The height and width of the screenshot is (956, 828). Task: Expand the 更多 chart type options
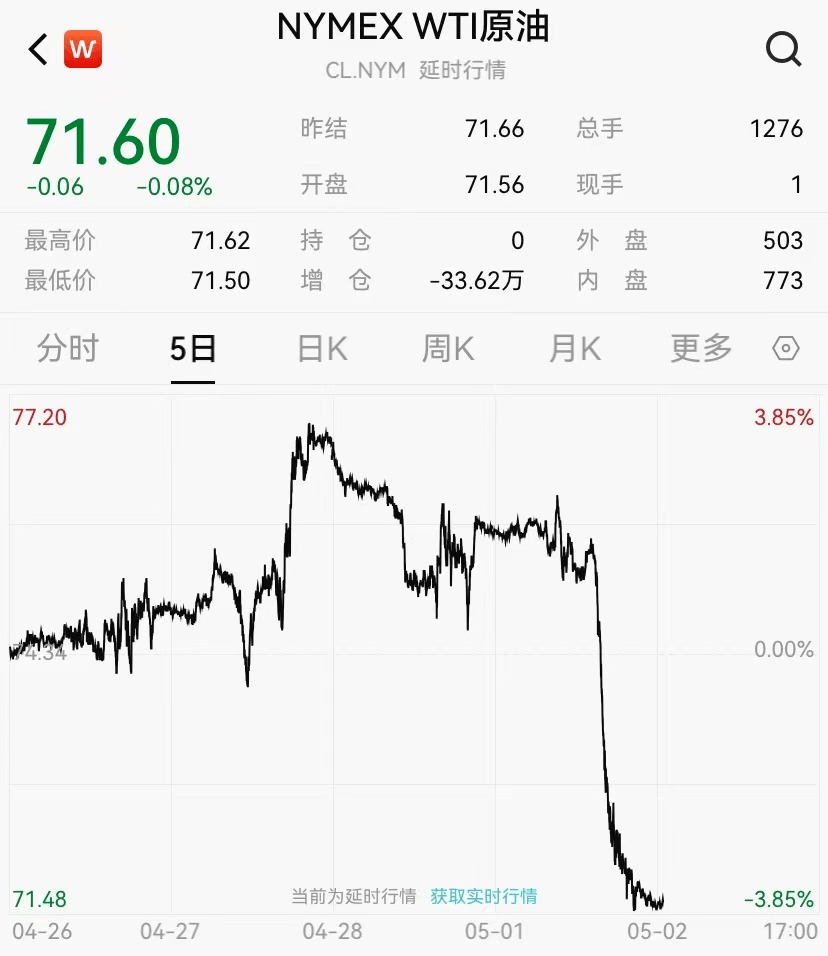tap(699, 348)
